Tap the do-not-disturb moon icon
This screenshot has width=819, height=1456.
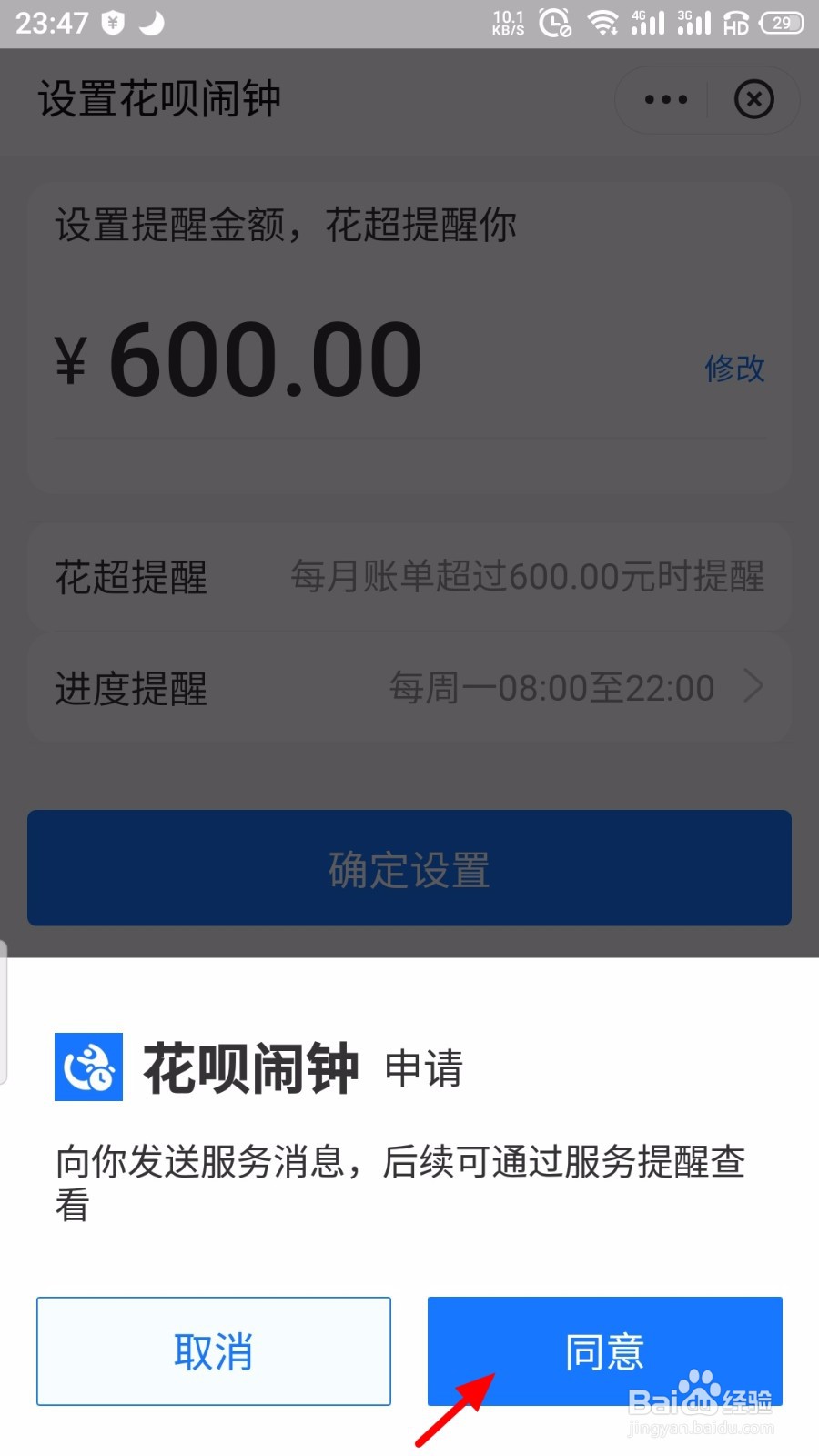coord(148,23)
